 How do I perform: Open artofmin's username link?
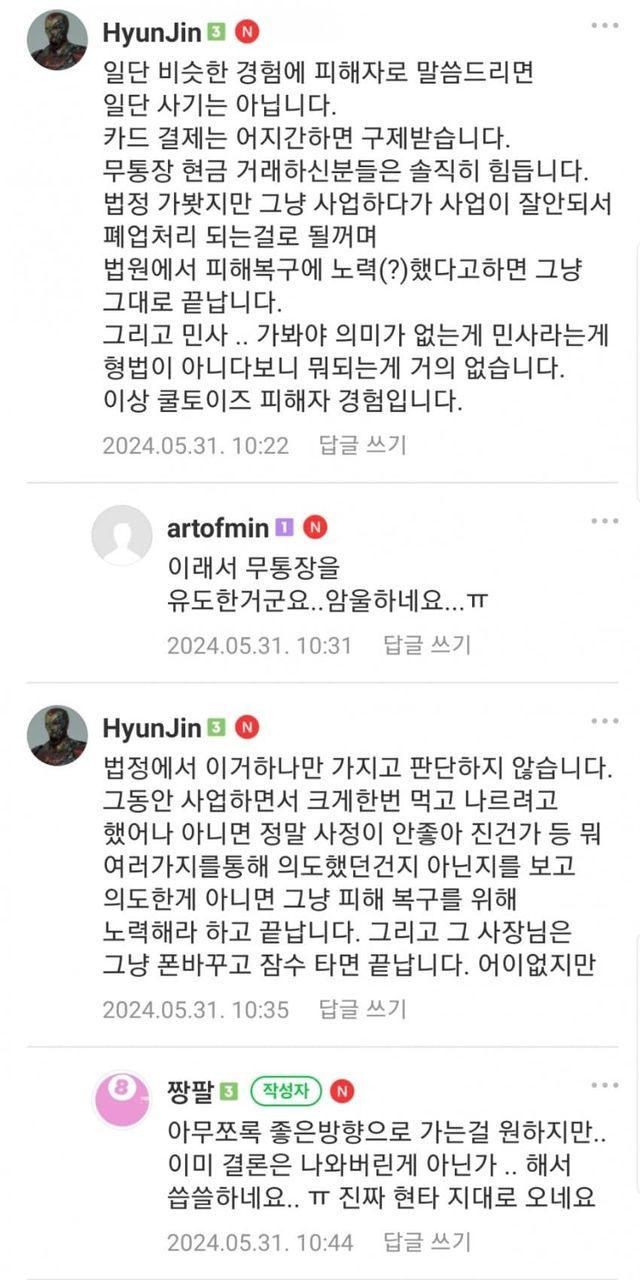coord(216,527)
